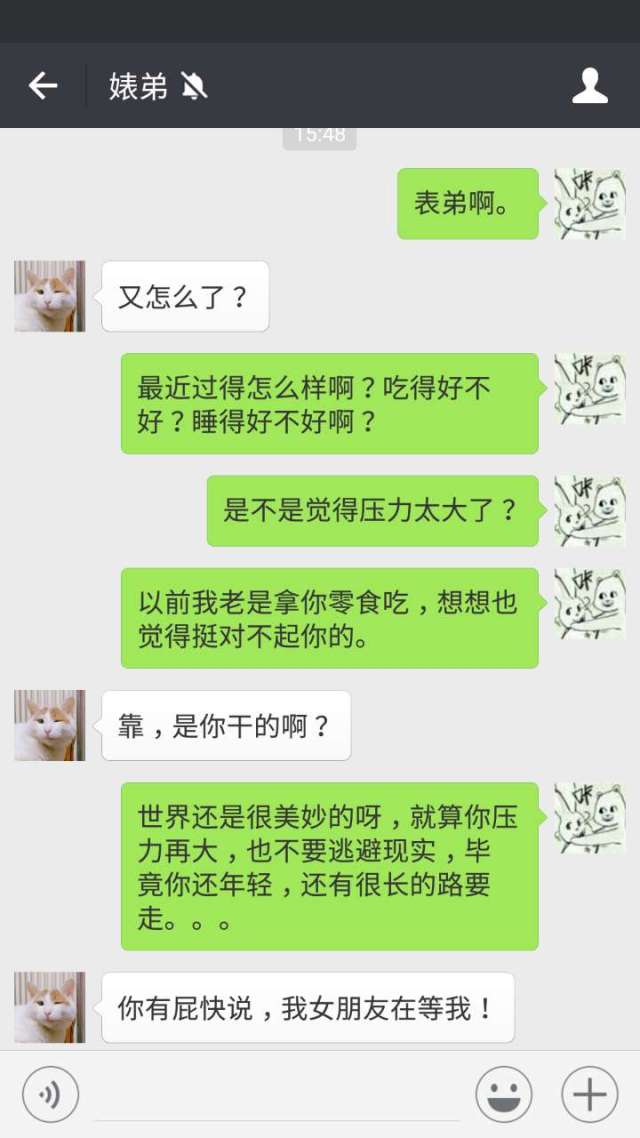640x1138 pixels.
Task: Open the plus attachments menu
Action: click(x=589, y=1094)
